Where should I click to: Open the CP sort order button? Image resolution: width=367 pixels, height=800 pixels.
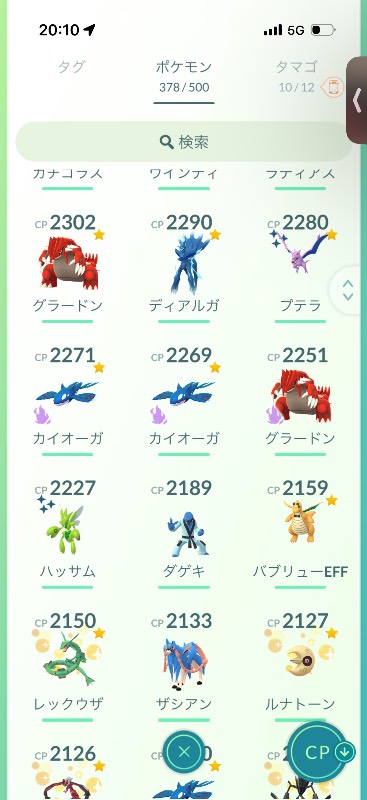click(x=321, y=752)
